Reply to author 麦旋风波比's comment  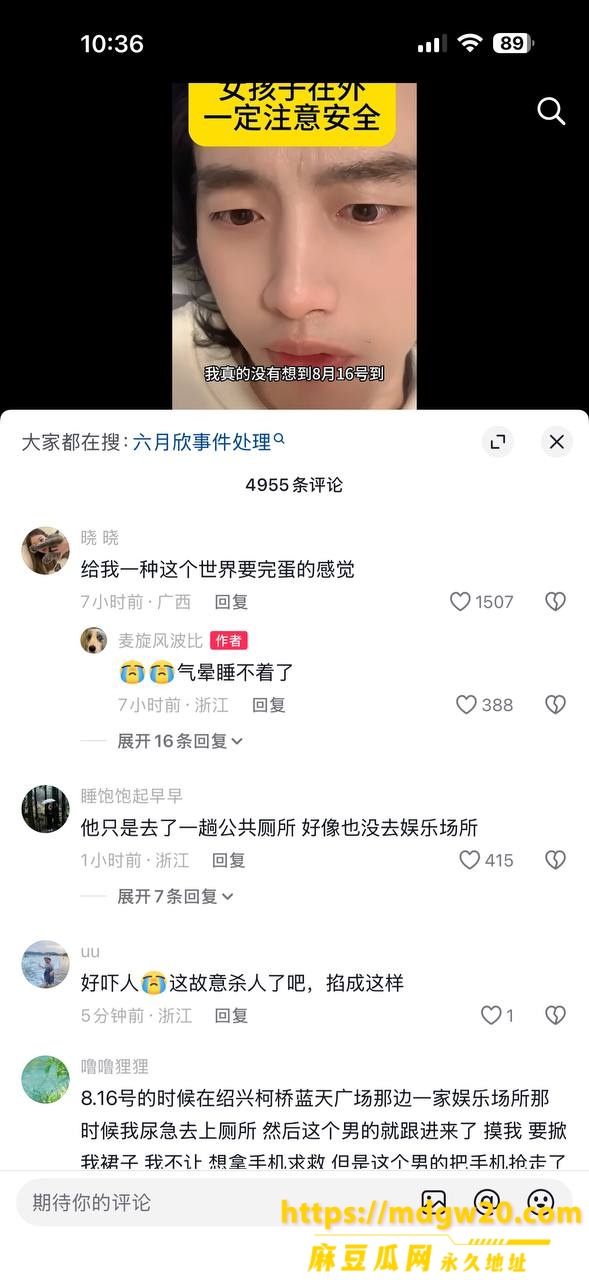click(269, 705)
